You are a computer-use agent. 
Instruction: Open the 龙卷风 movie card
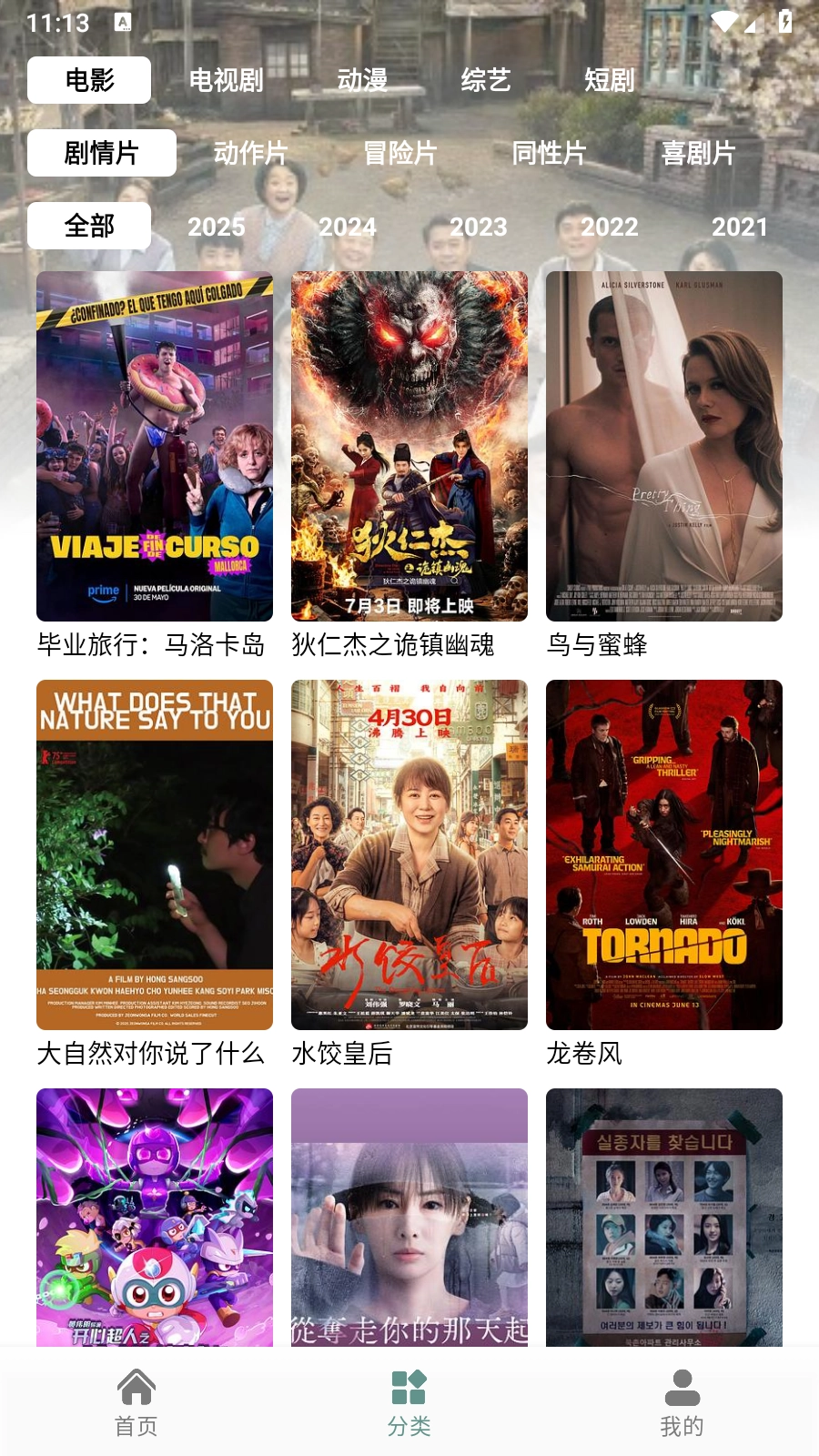tap(664, 855)
